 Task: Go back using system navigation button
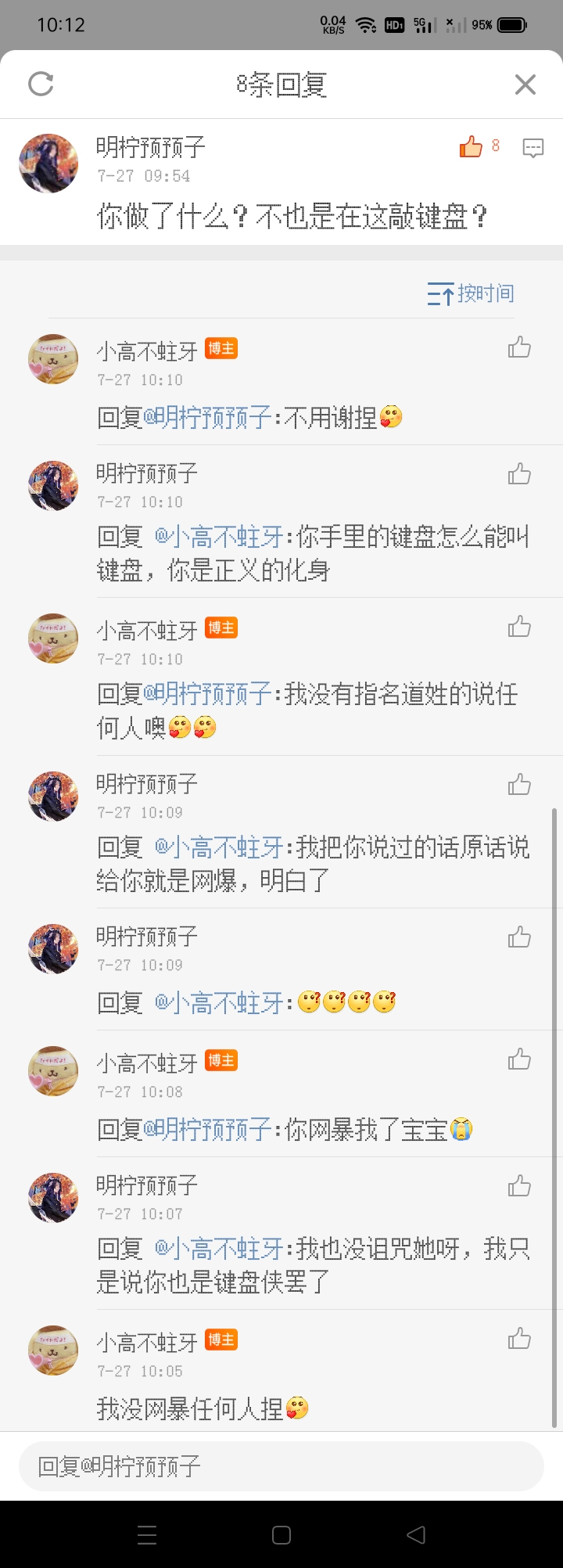(416, 1534)
